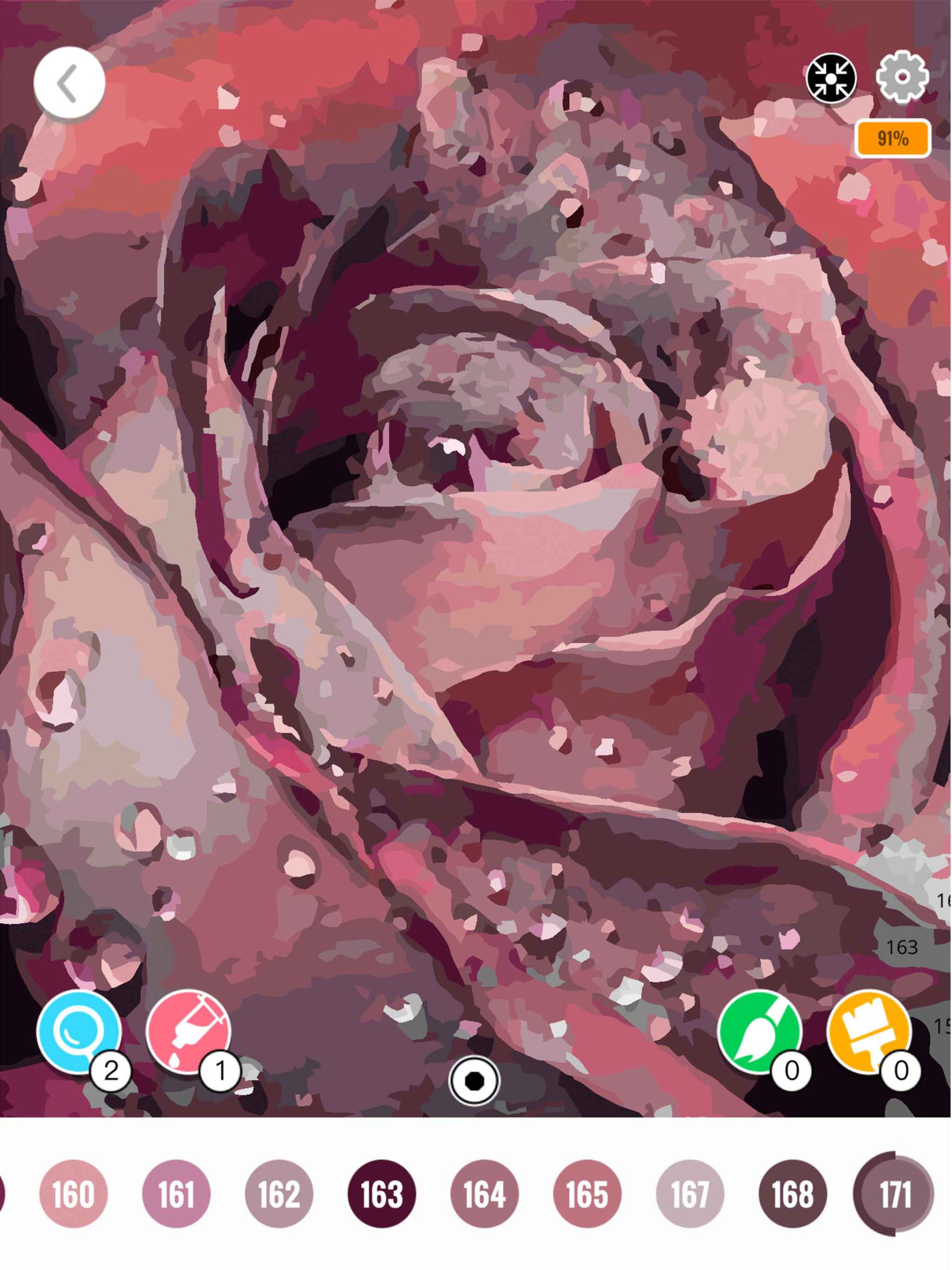Switch to color 171
Image resolution: width=952 pixels, height=1270 pixels.
pos(894,1194)
